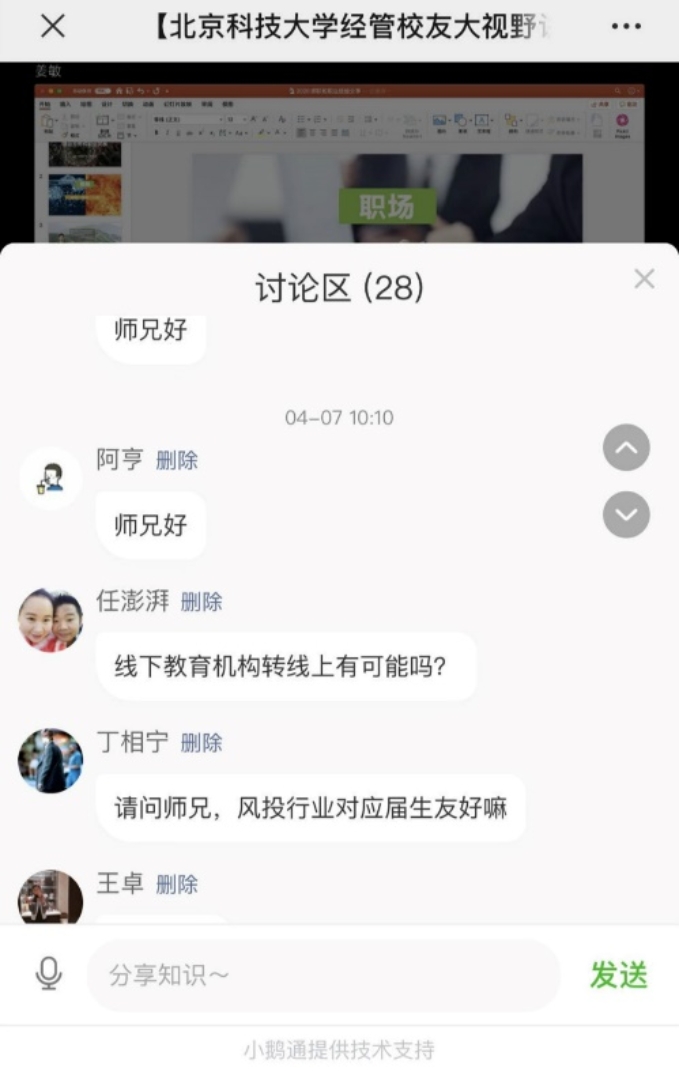This screenshot has width=679, height=1071.
Task: Jump down using the down arrow button
Action: (626, 514)
